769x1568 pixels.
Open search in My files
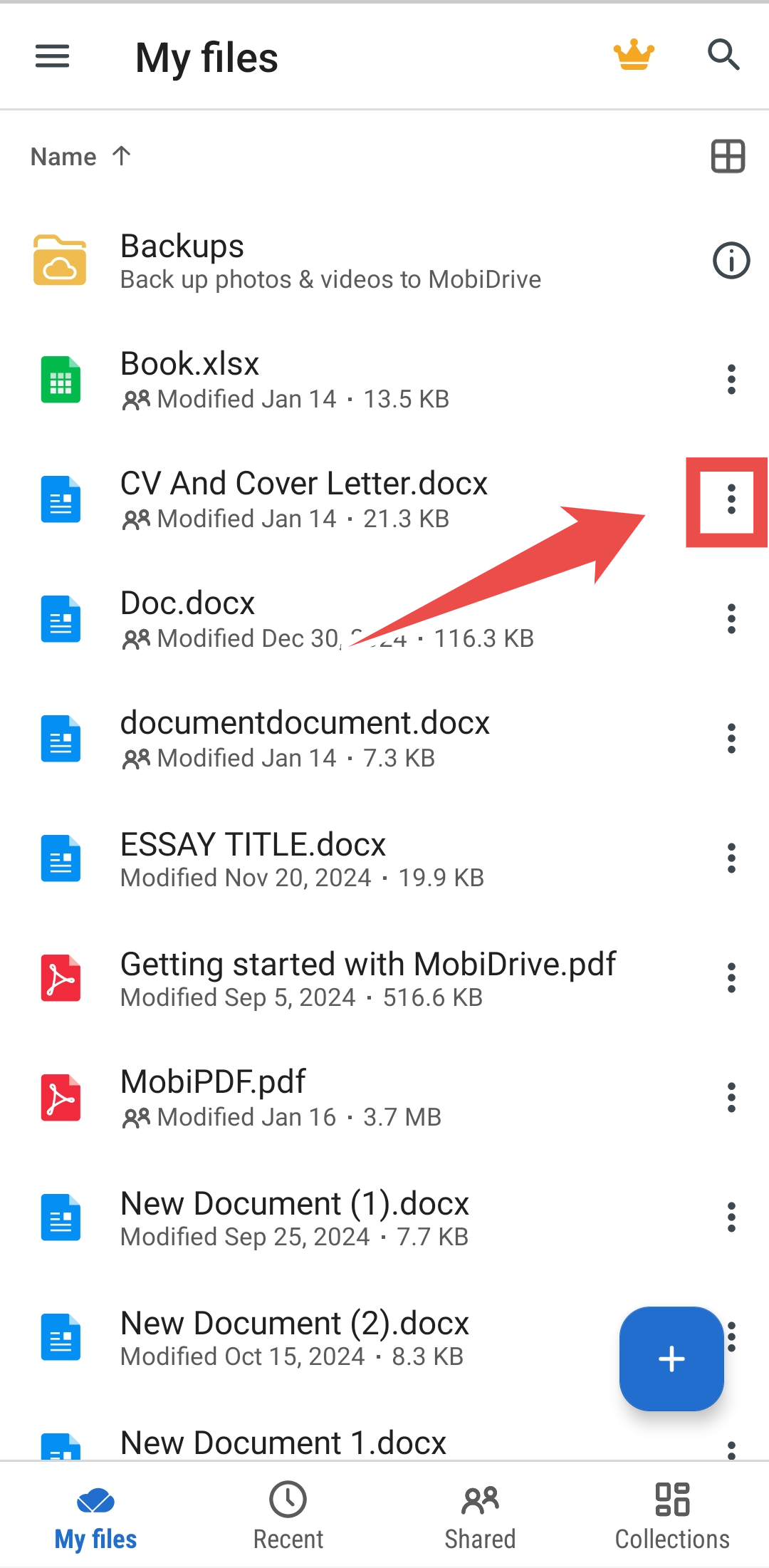pyautogui.click(x=723, y=55)
